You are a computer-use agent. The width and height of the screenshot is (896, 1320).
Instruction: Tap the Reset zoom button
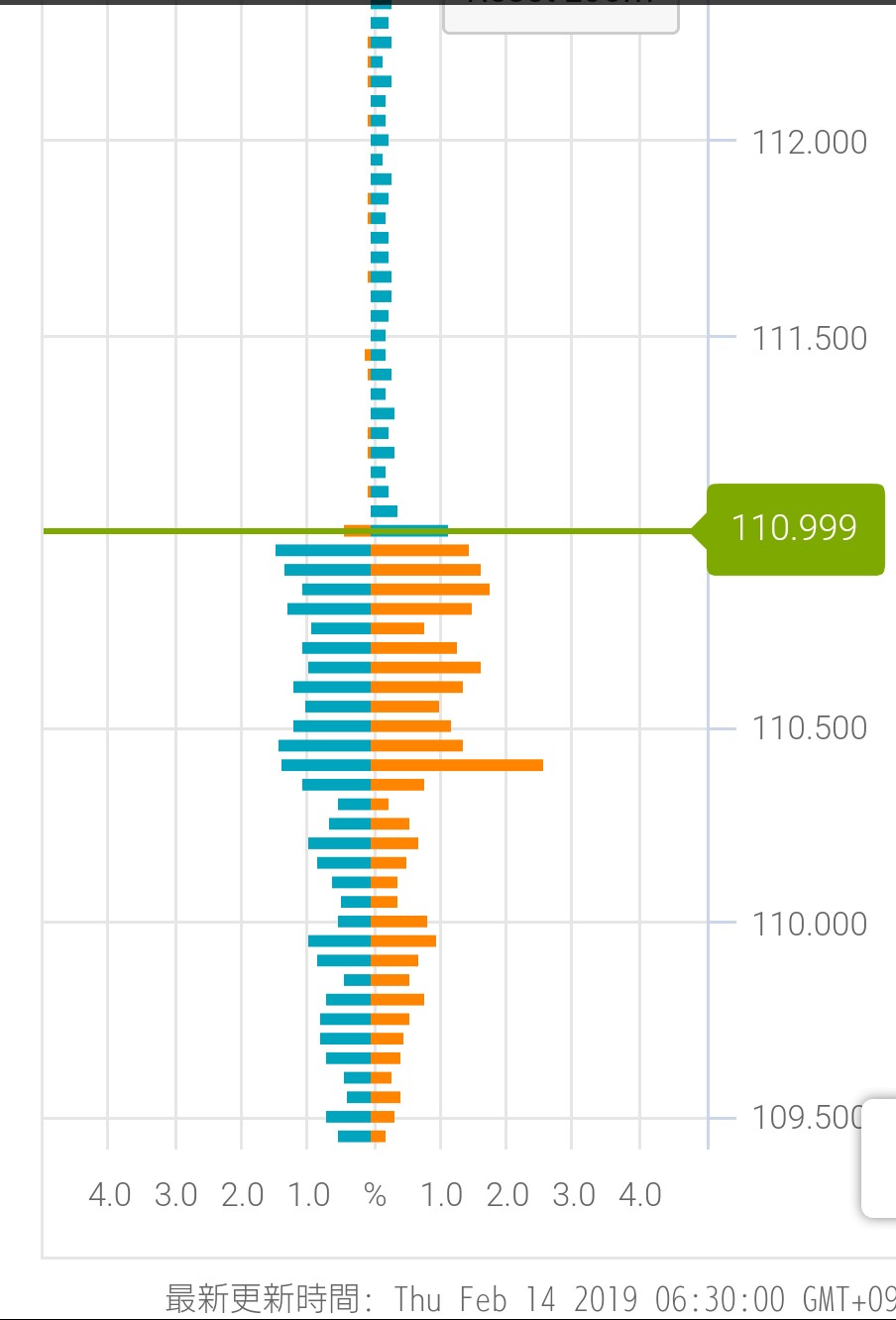click(560, 14)
